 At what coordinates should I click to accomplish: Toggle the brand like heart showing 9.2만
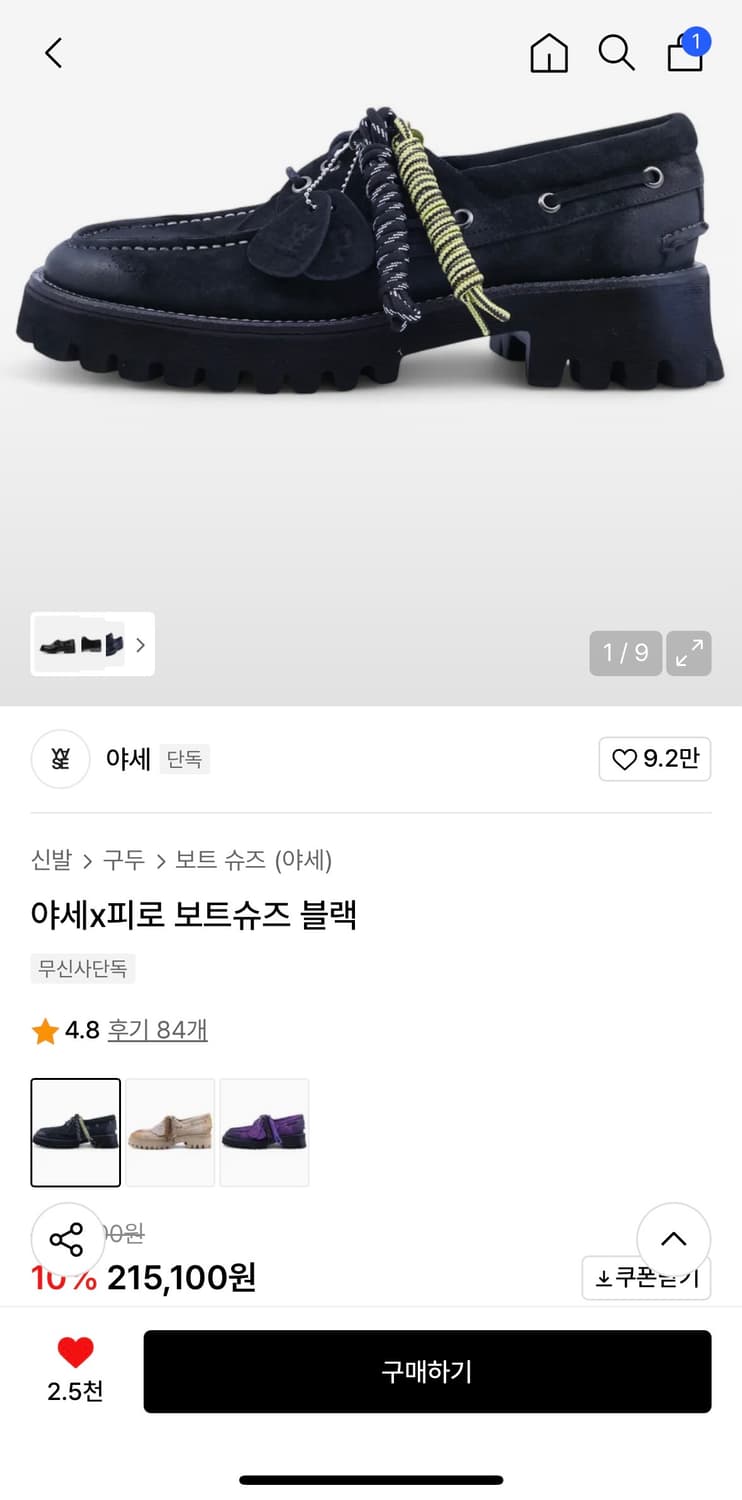(655, 759)
